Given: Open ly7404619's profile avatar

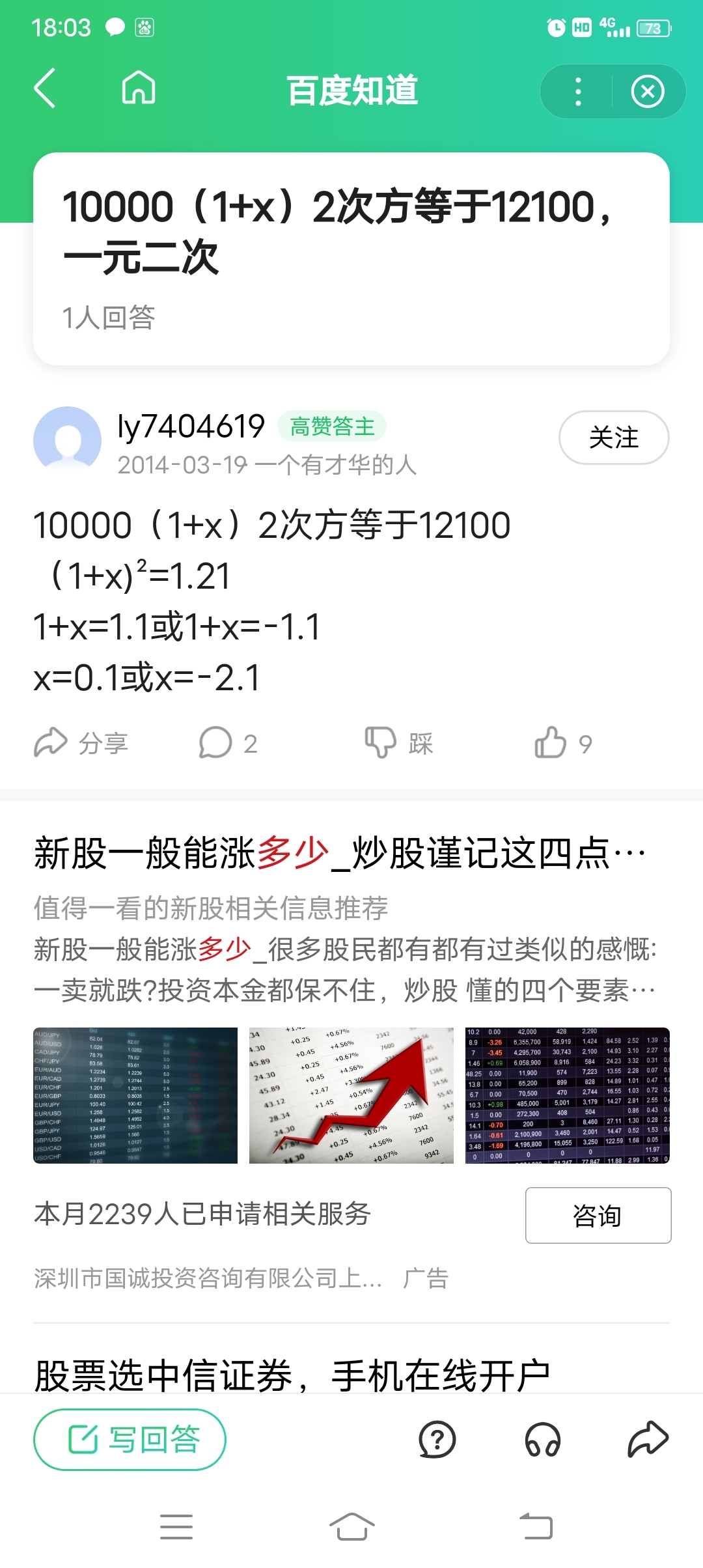Looking at the screenshot, I should pyautogui.click(x=67, y=440).
